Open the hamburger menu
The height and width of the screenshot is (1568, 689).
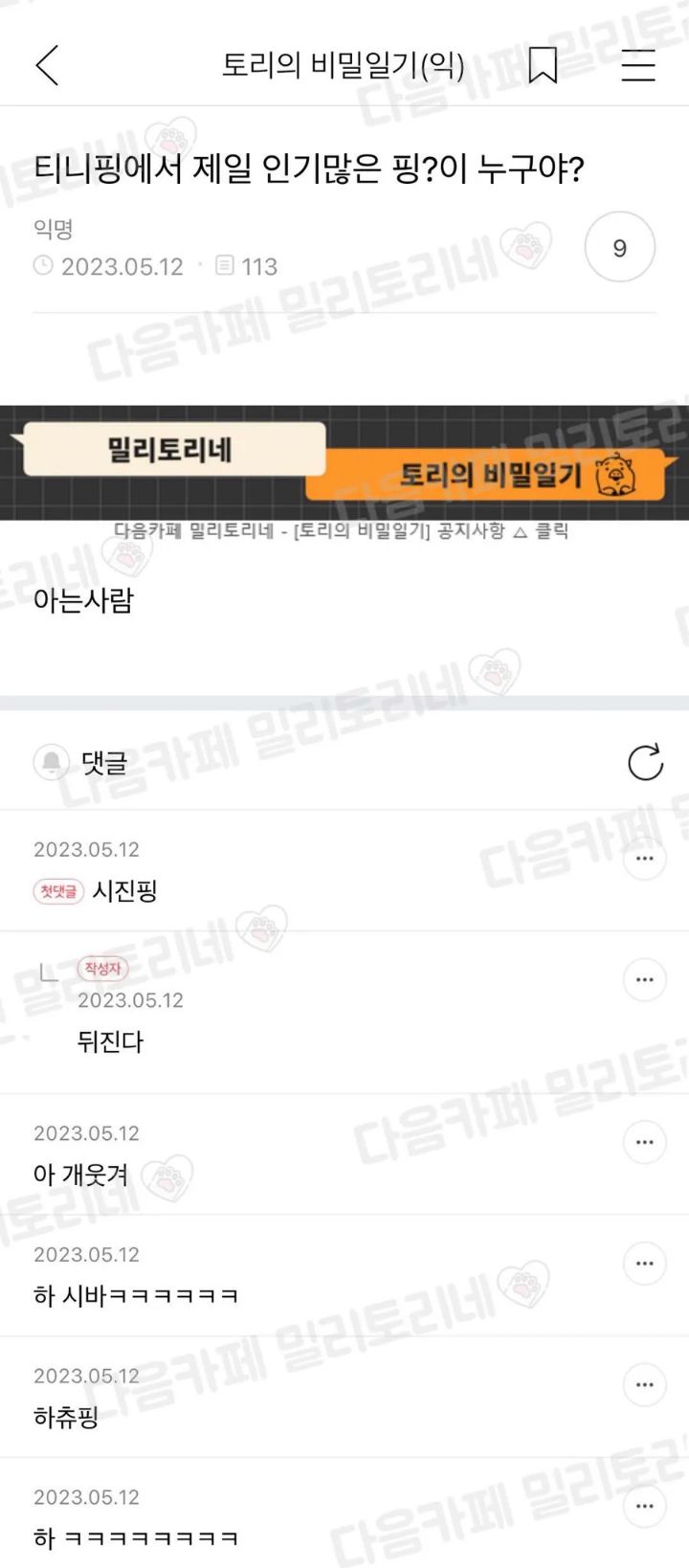pos(637,65)
